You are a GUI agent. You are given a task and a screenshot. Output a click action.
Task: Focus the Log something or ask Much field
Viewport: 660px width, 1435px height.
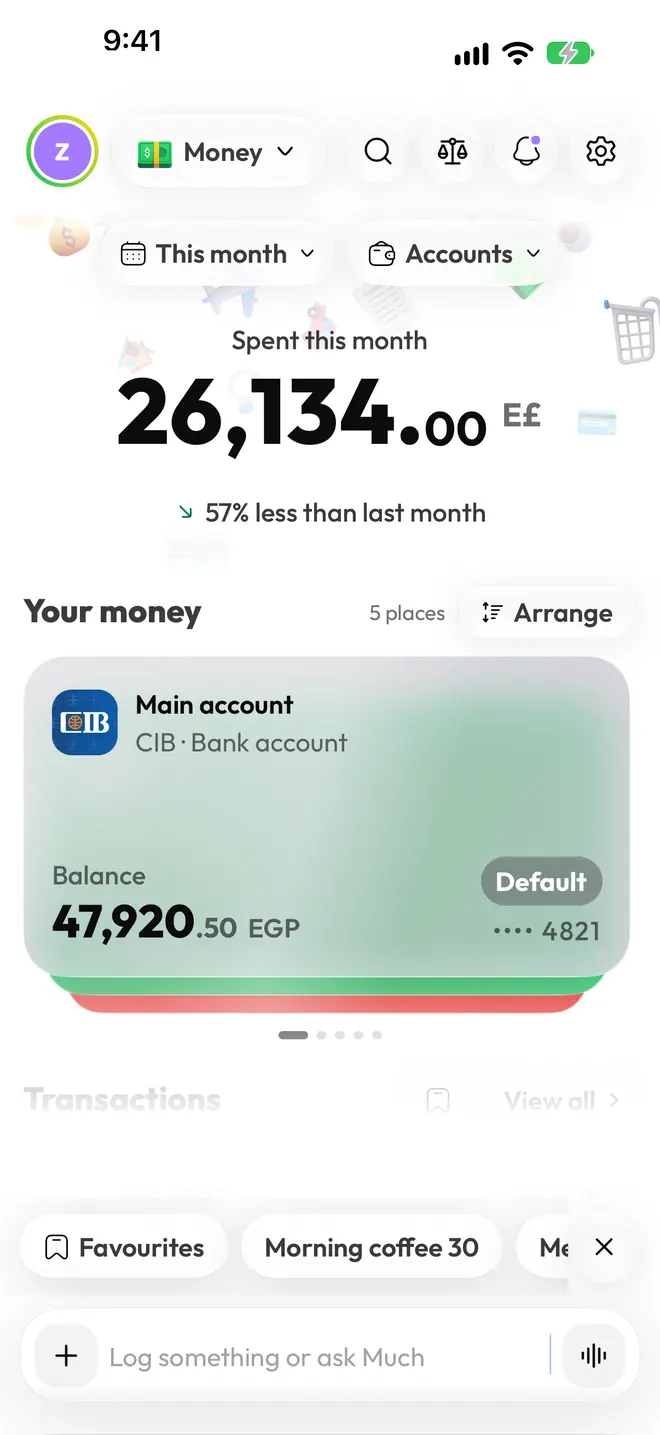325,1357
